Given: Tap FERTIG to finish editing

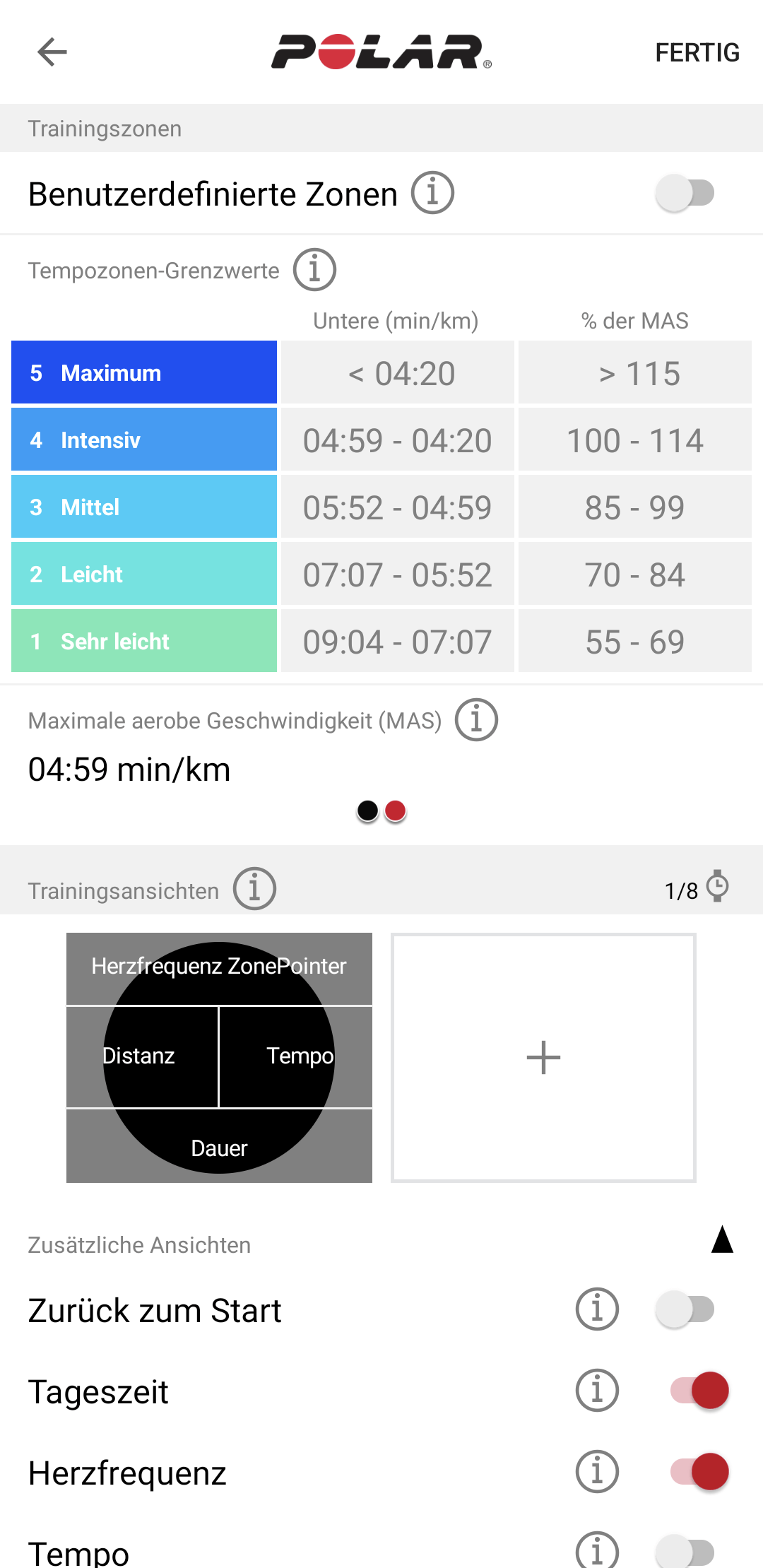Looking at the screenshot, I should coord(697,52).
